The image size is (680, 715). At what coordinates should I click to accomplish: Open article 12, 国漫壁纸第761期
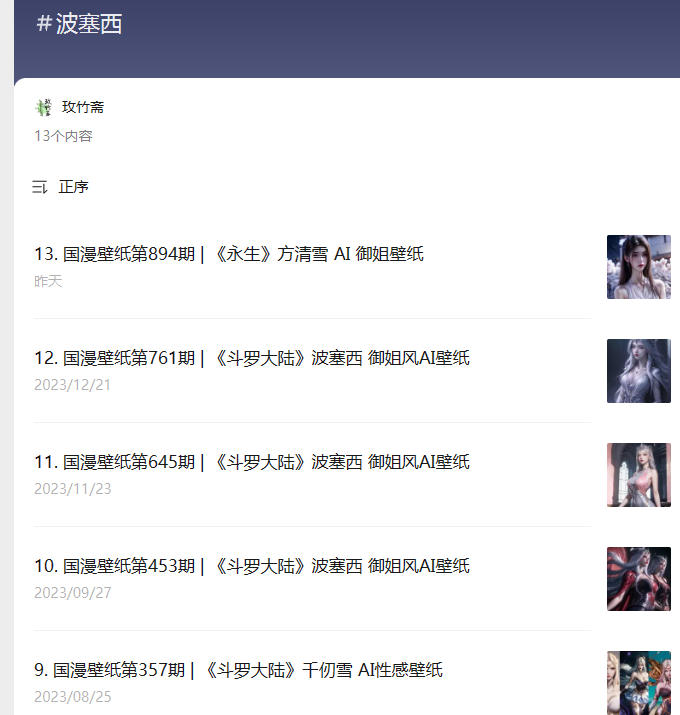251,358
